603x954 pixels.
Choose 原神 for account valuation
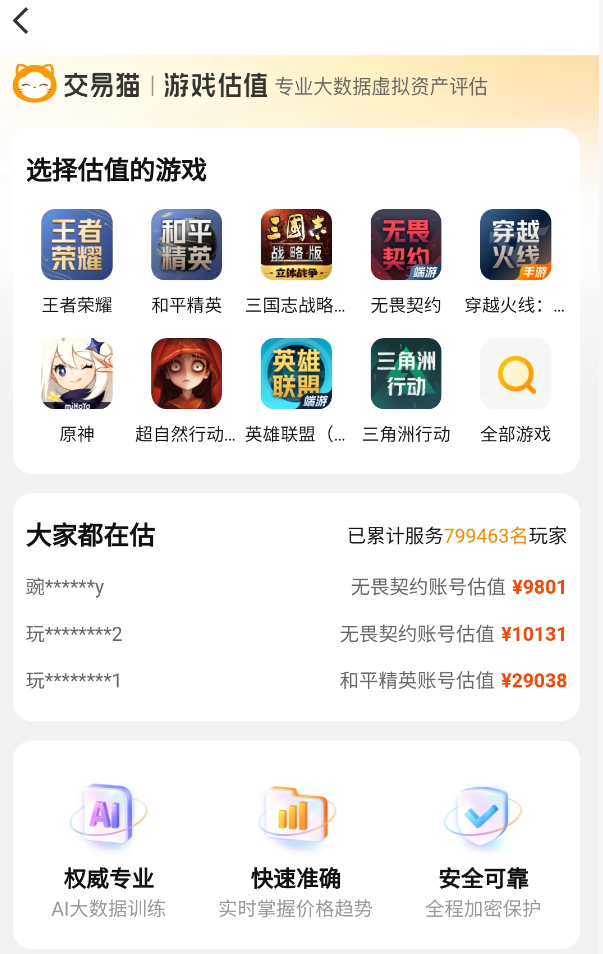pos(77,374)
